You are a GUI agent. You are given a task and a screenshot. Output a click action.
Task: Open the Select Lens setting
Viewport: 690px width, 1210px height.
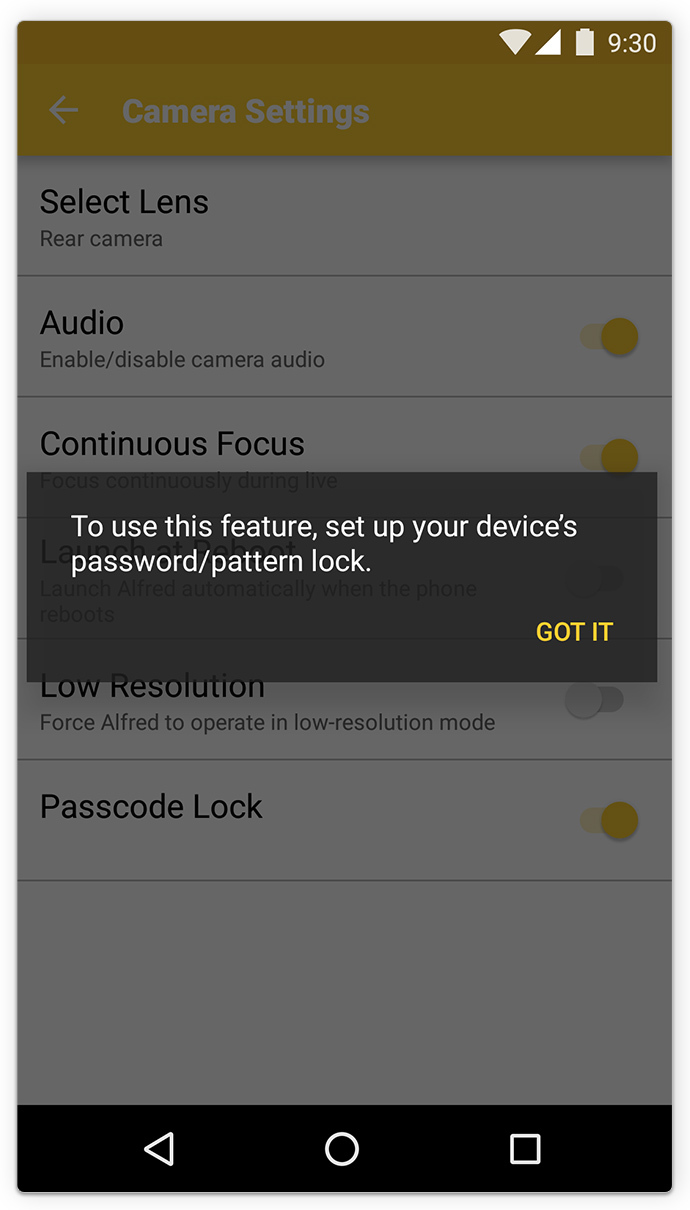pos(344,216)
